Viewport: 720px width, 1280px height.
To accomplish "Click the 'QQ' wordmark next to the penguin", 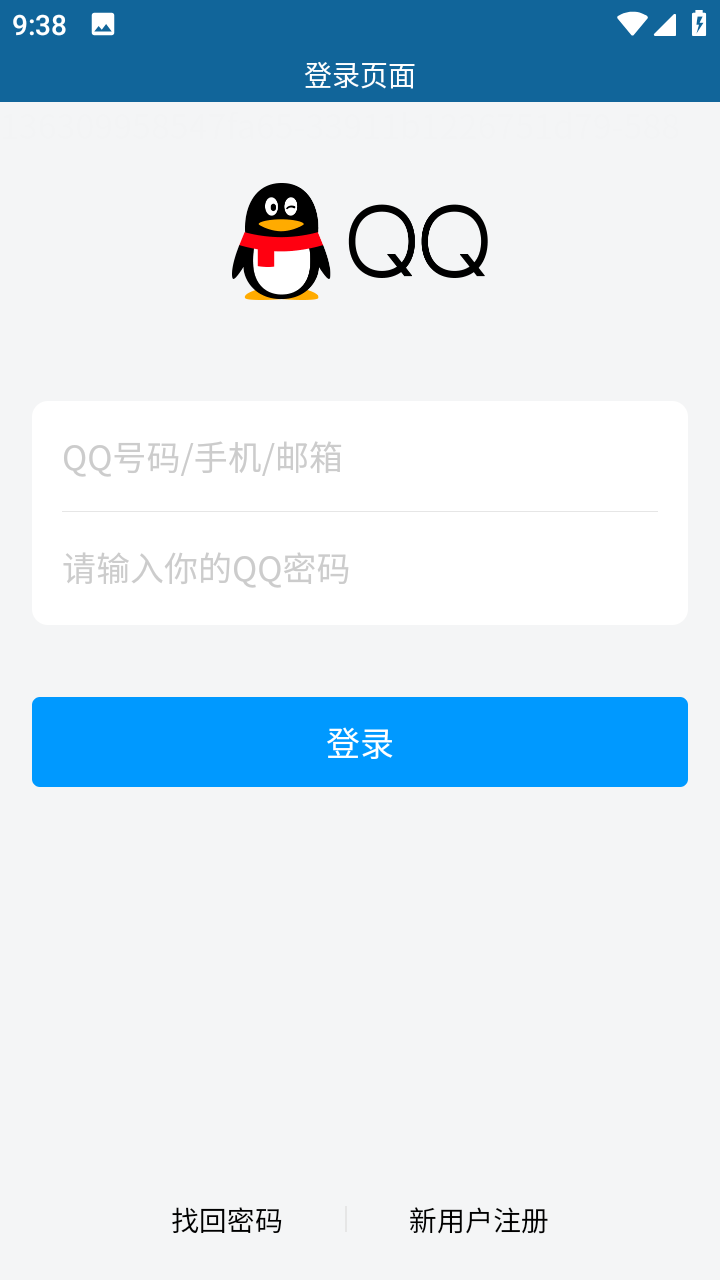I will 417,240.
